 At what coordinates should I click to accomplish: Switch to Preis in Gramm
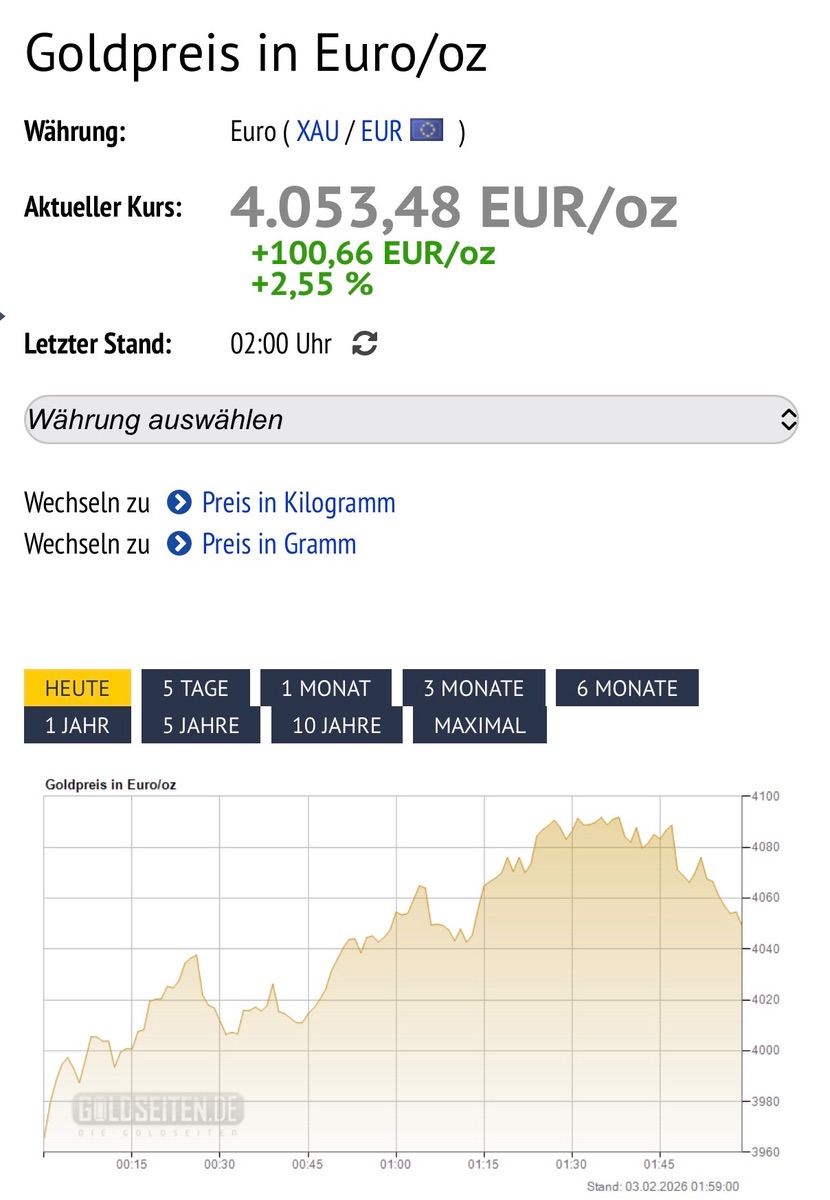278,544
